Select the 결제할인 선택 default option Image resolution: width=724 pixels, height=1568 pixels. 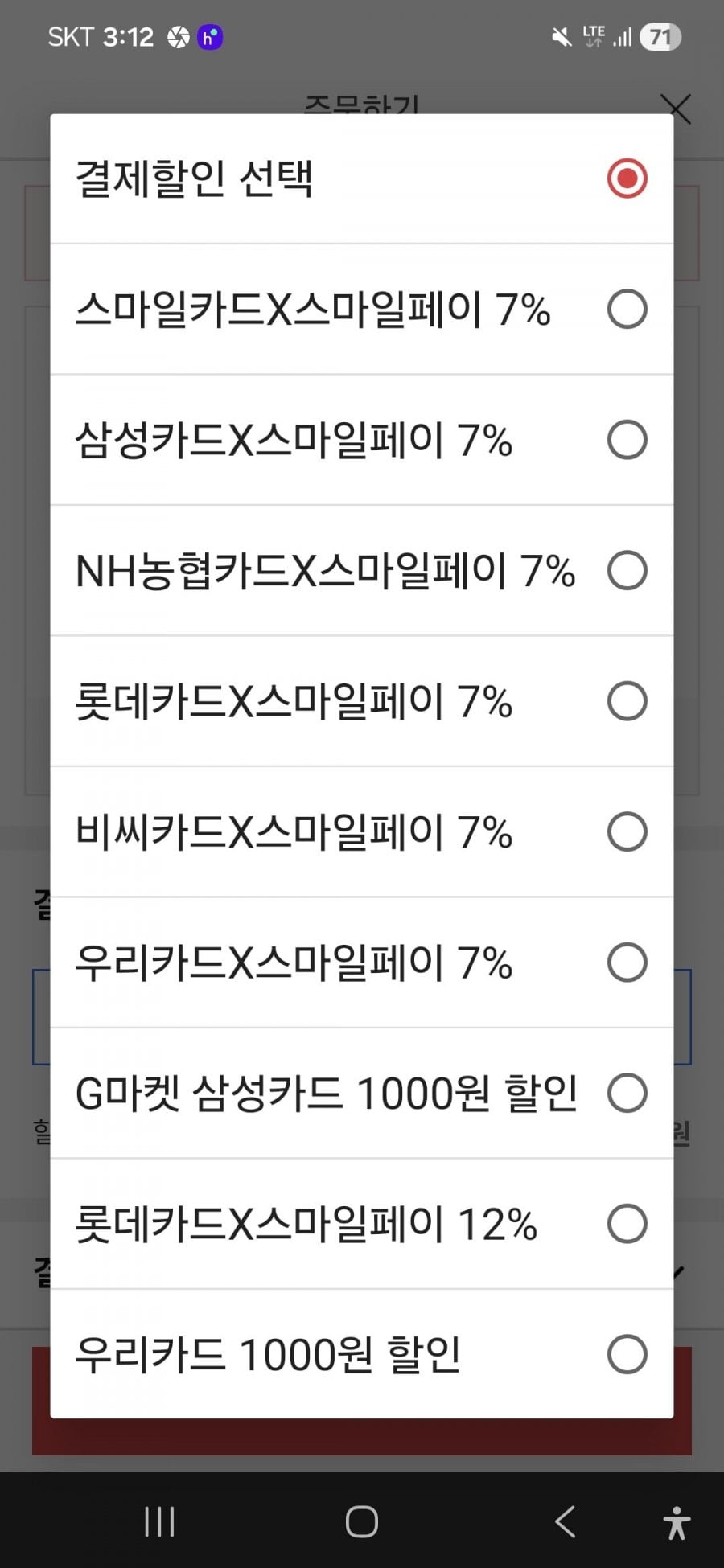click(361, 179)
